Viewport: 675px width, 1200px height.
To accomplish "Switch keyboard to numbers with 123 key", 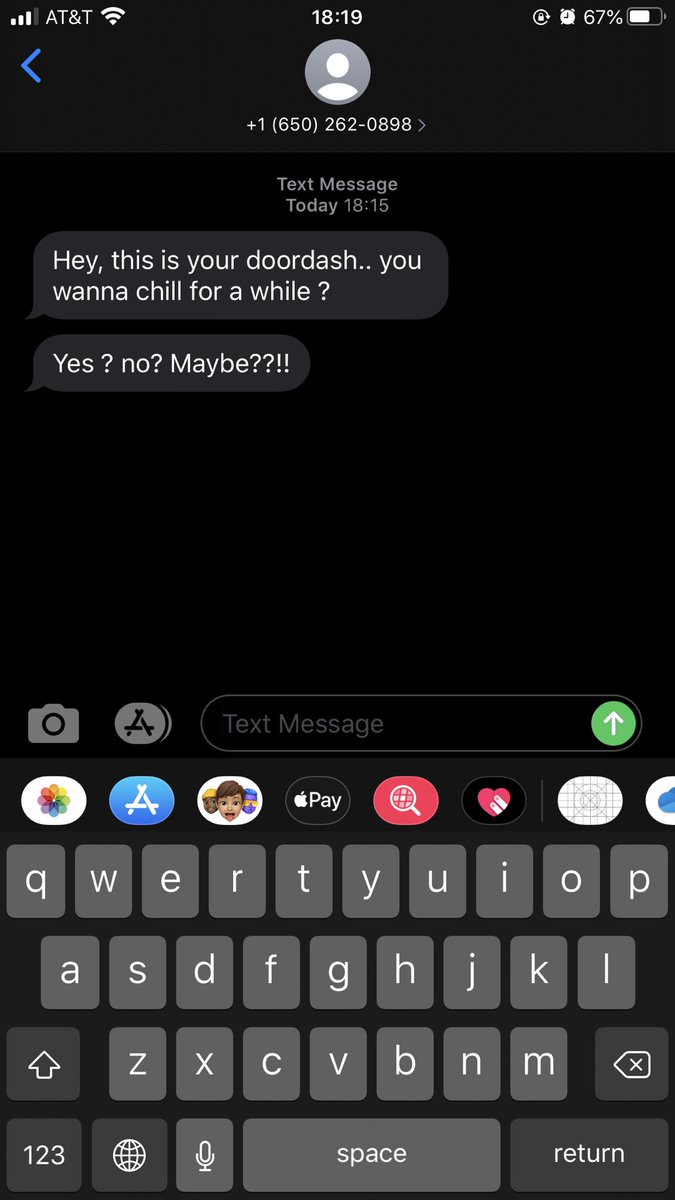I will 43,1154.
